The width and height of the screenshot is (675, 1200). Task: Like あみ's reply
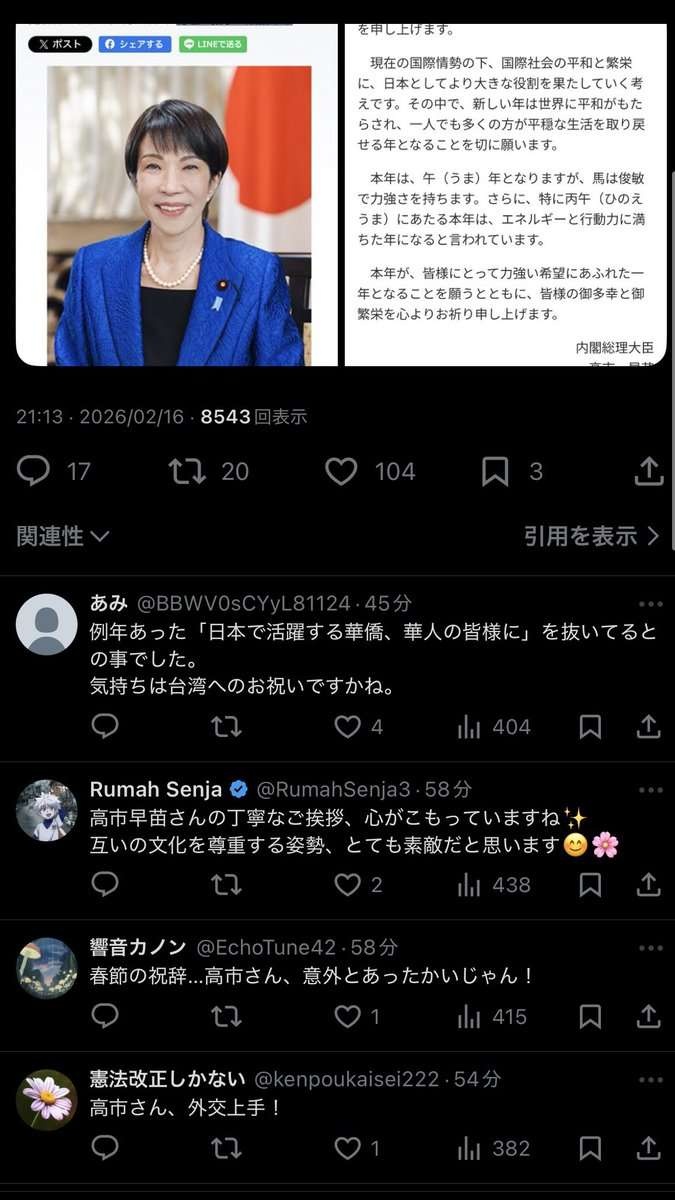pos(347,727)
